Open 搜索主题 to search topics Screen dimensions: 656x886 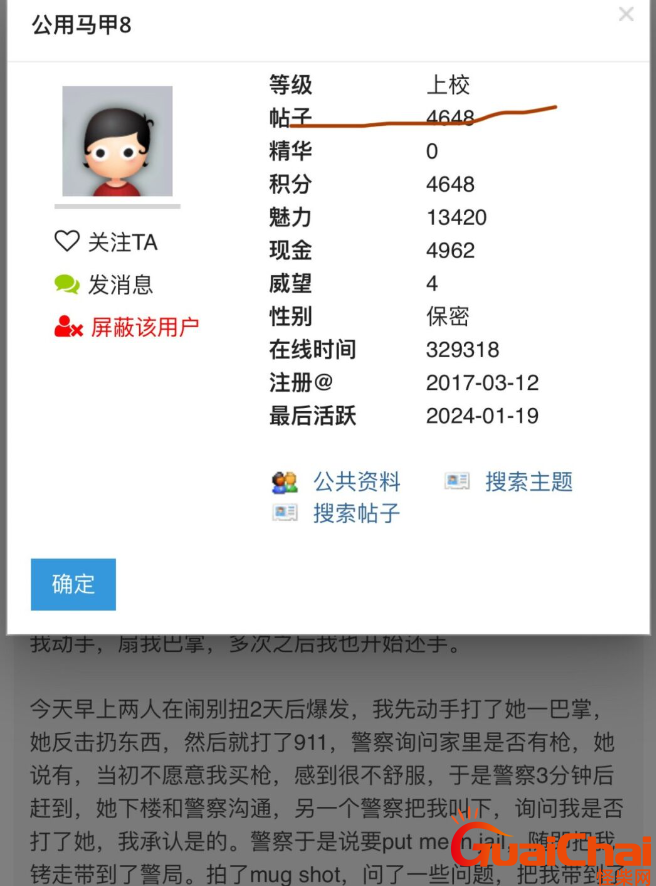click(528, 482)
